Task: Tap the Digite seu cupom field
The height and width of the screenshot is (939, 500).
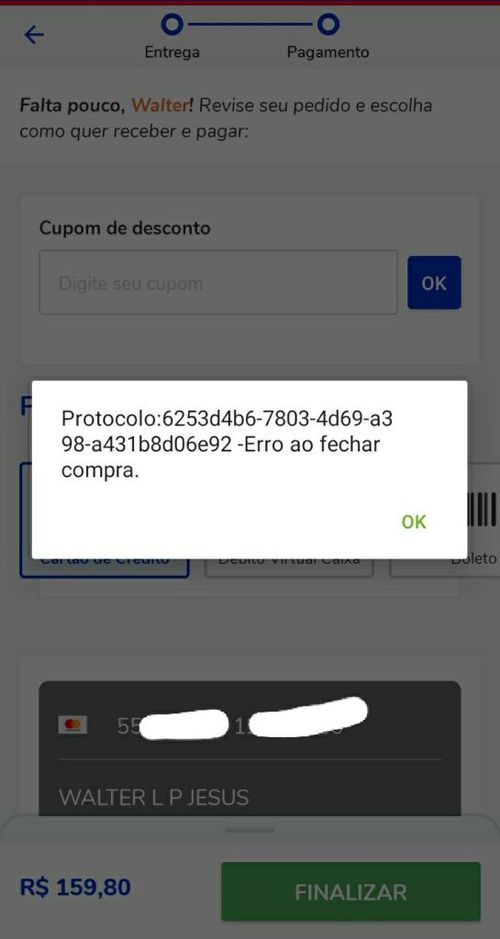Action: tap(218, 283)
